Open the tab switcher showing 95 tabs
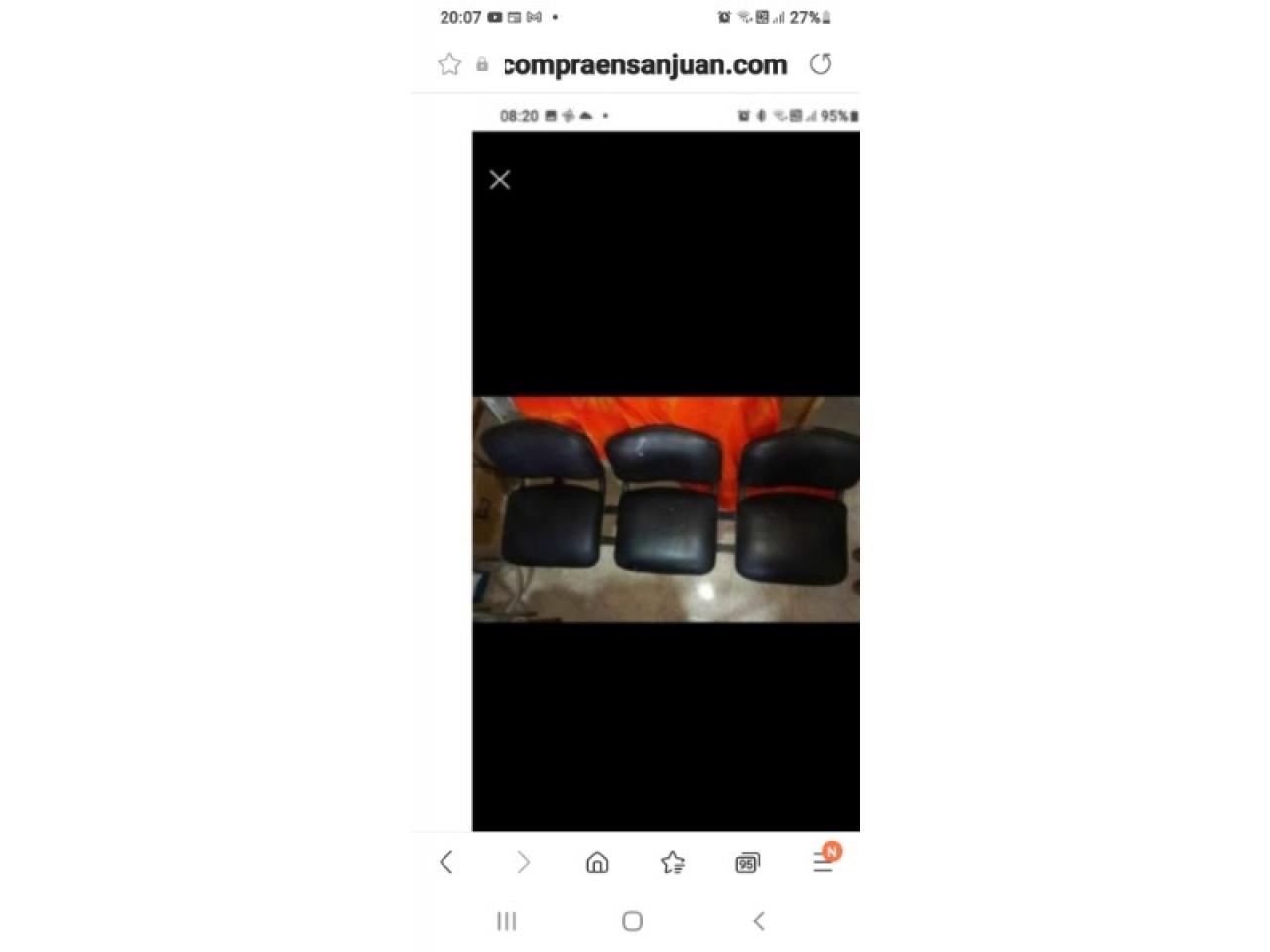 point(747,863)
